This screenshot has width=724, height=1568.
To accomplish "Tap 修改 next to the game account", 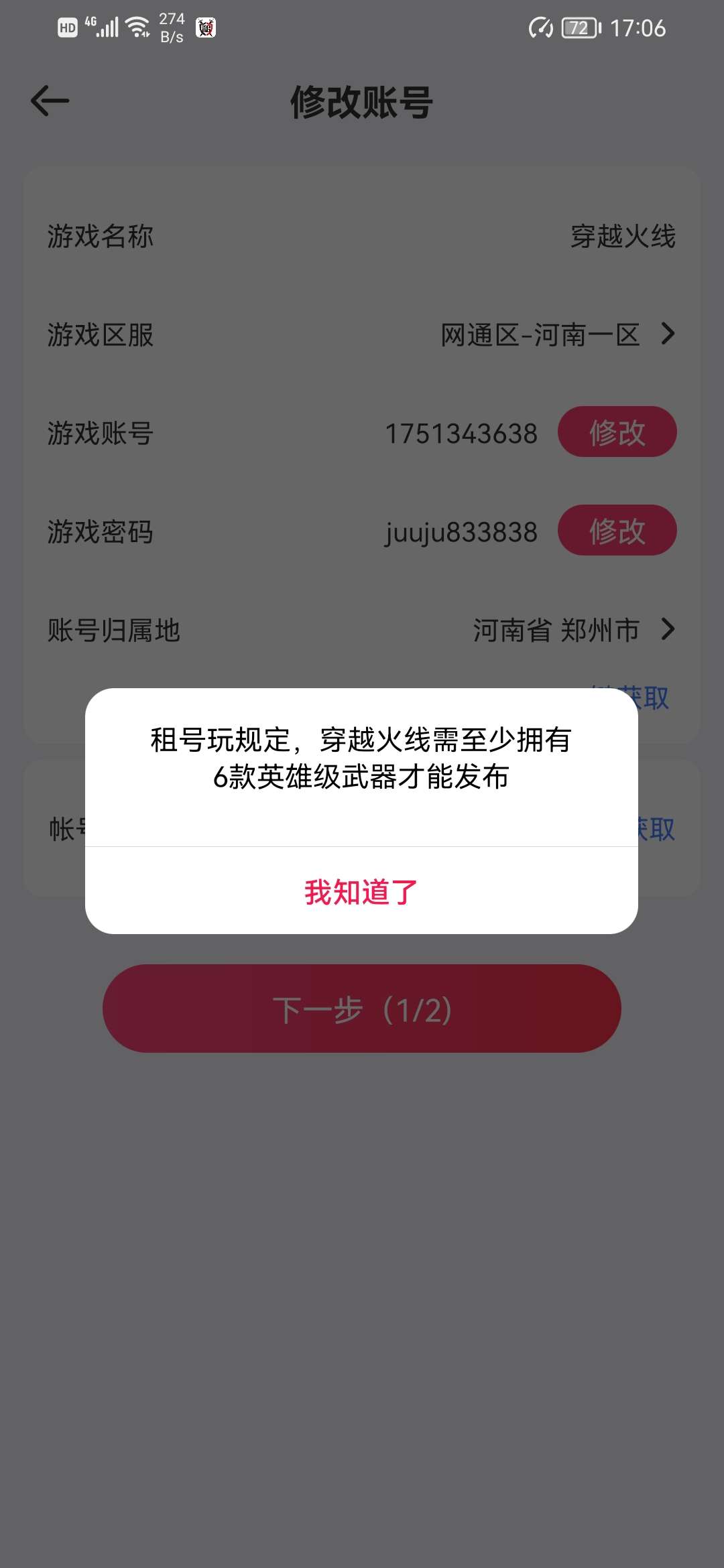I will click(616, 432).
